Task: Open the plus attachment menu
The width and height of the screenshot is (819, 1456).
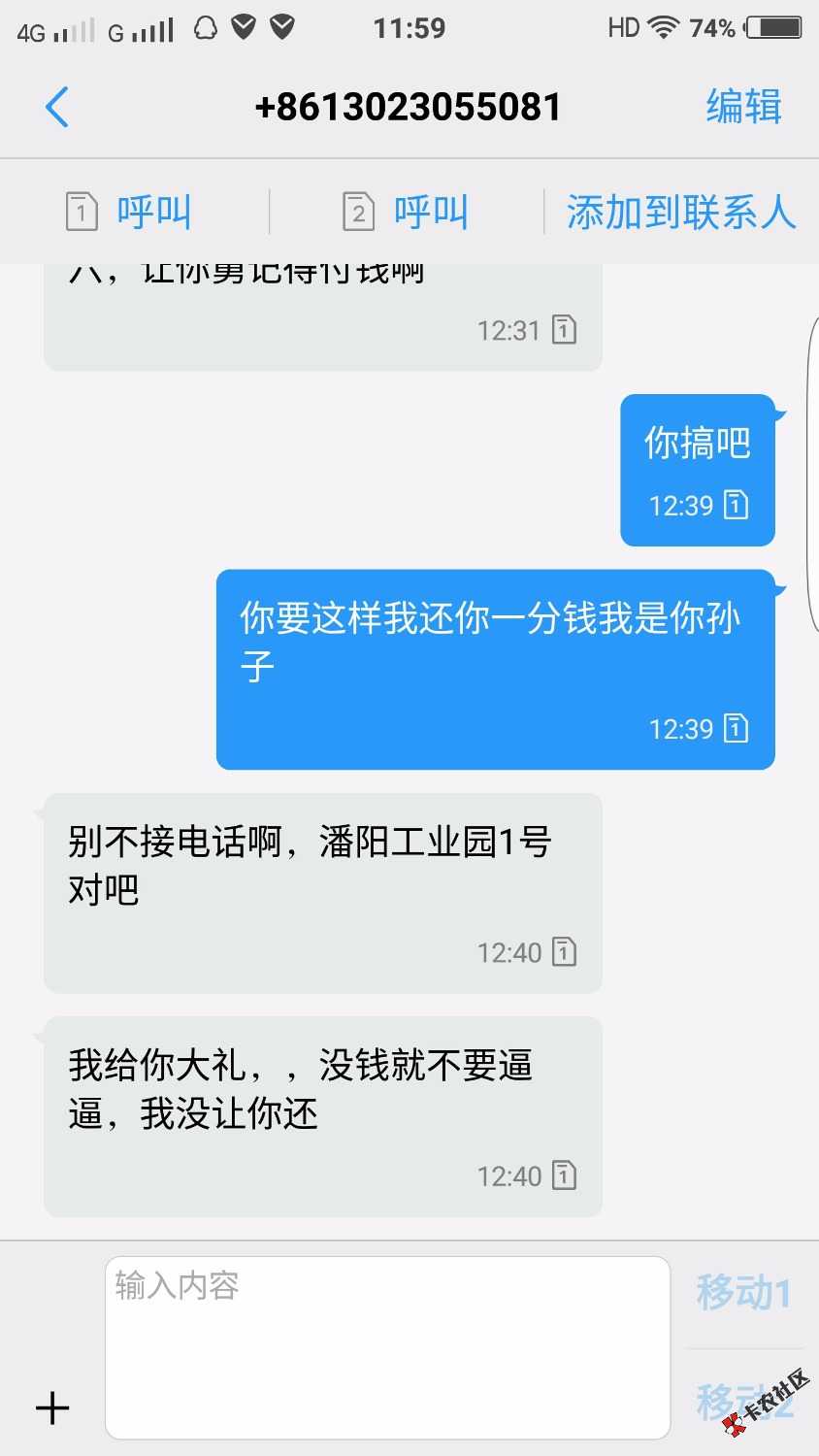Action: point(52,1407)
